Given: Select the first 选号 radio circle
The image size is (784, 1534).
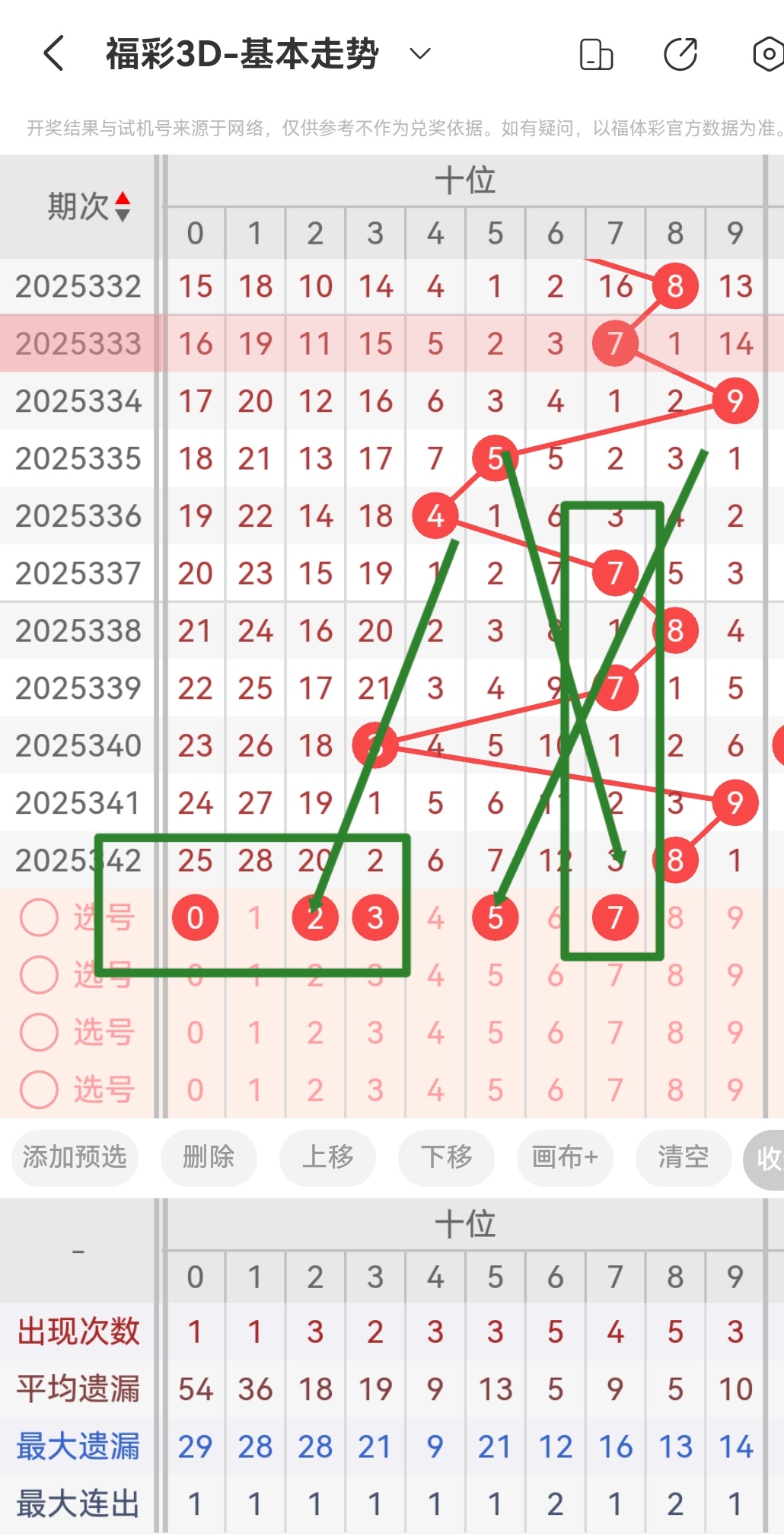Looking at the screenshot, I should (39, 917).
